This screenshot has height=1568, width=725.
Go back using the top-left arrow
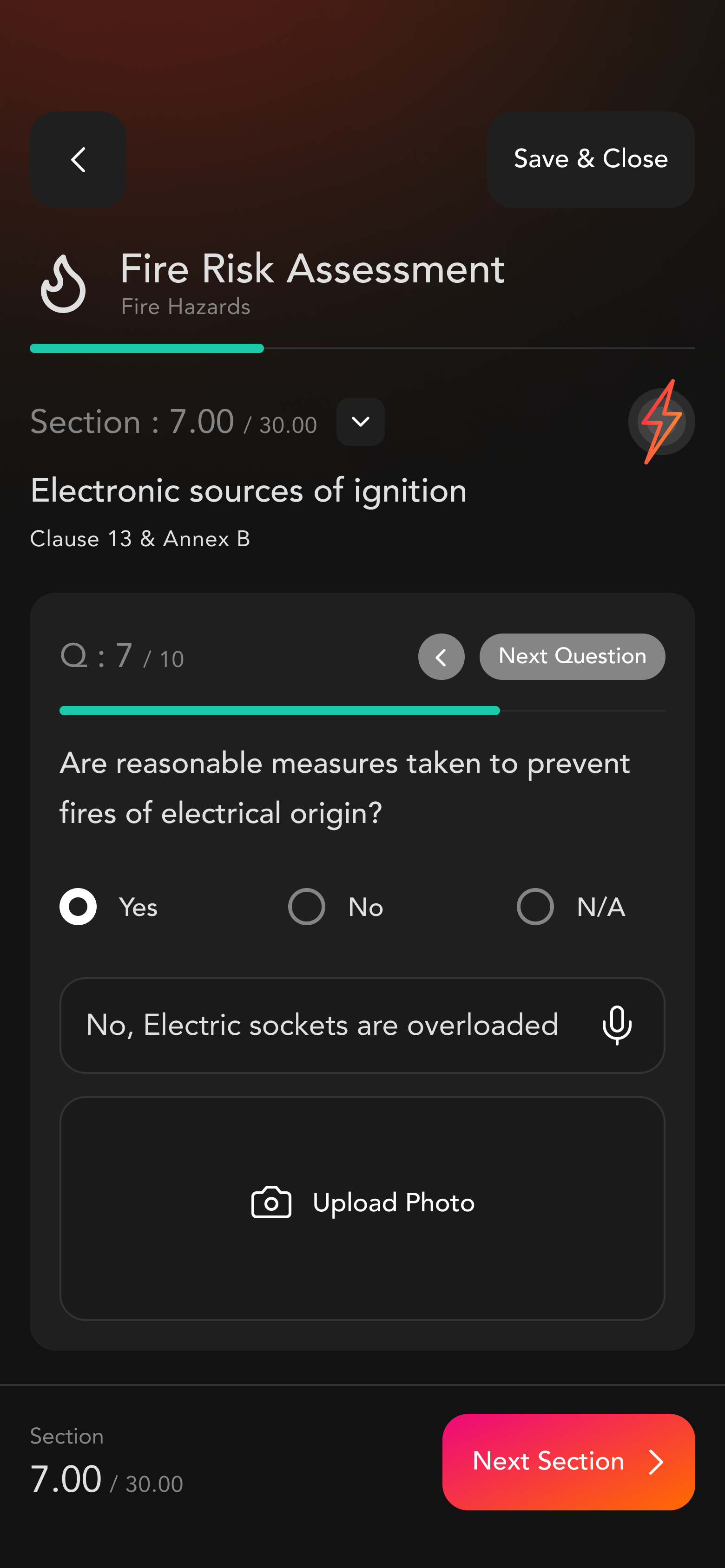click(78, 159)
